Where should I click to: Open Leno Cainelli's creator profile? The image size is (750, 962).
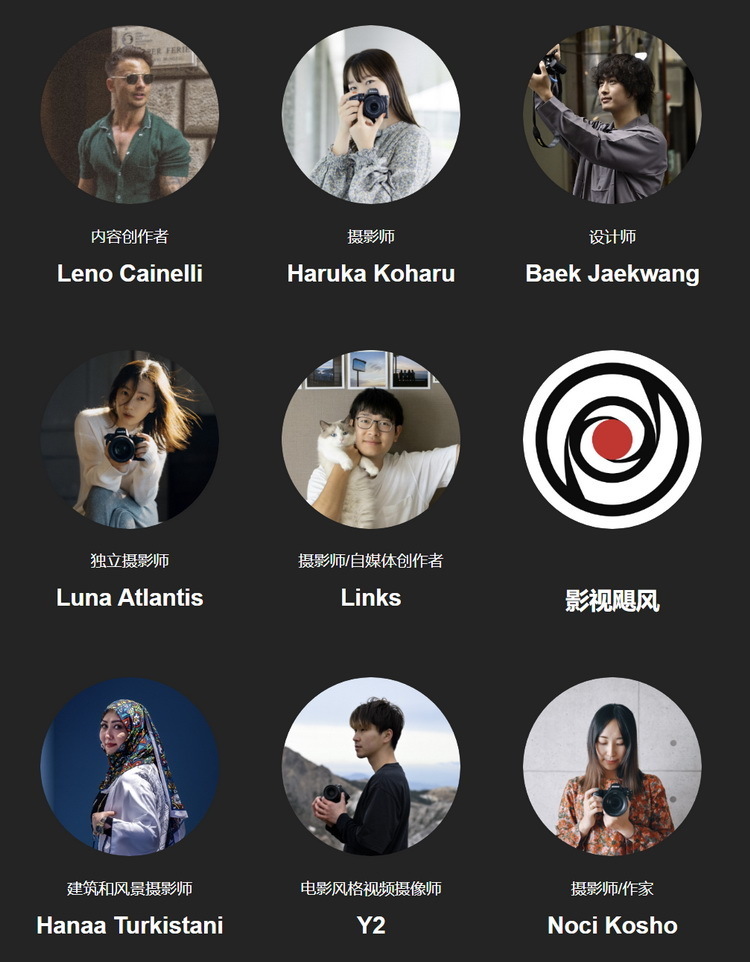coord(130,115)
